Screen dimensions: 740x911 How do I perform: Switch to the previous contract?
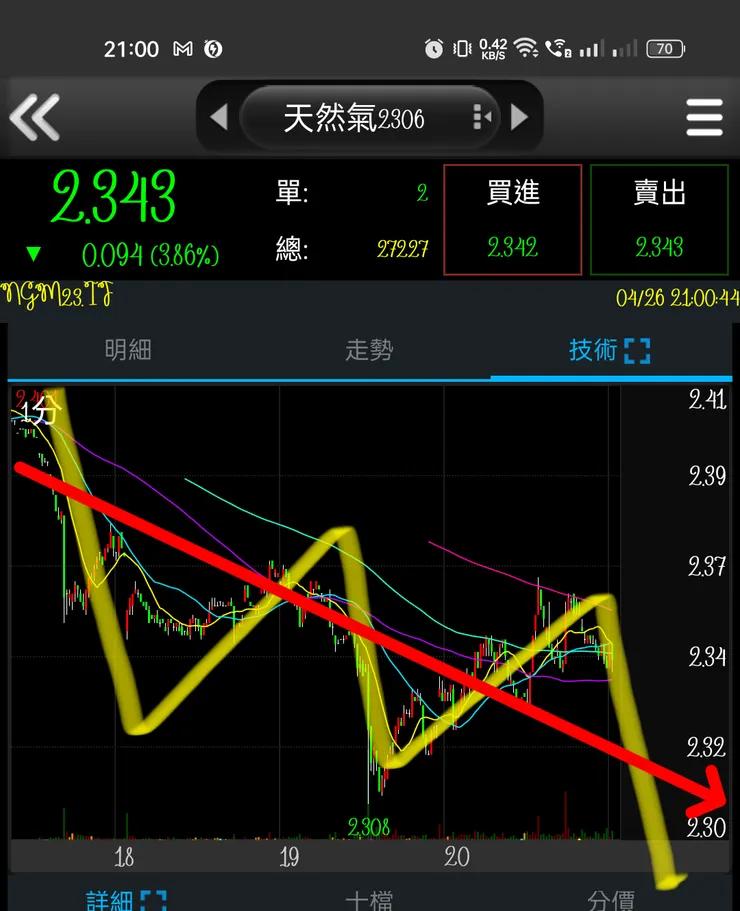[x=219, y=118]
